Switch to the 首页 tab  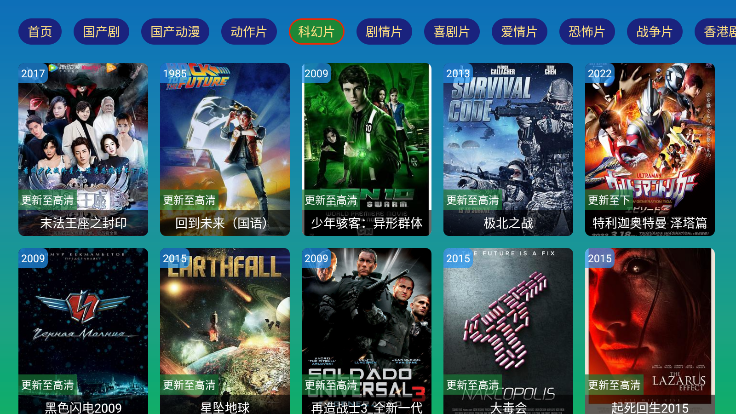(x=40, y=31)
